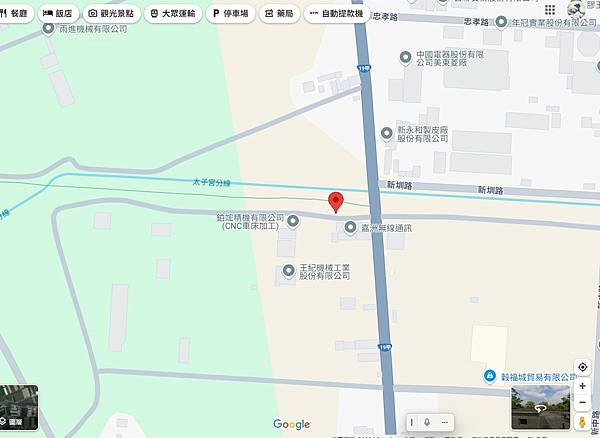Select the 飯店 category chip
600x438 pixels.
pyautogui.click(x=58, y=14)
